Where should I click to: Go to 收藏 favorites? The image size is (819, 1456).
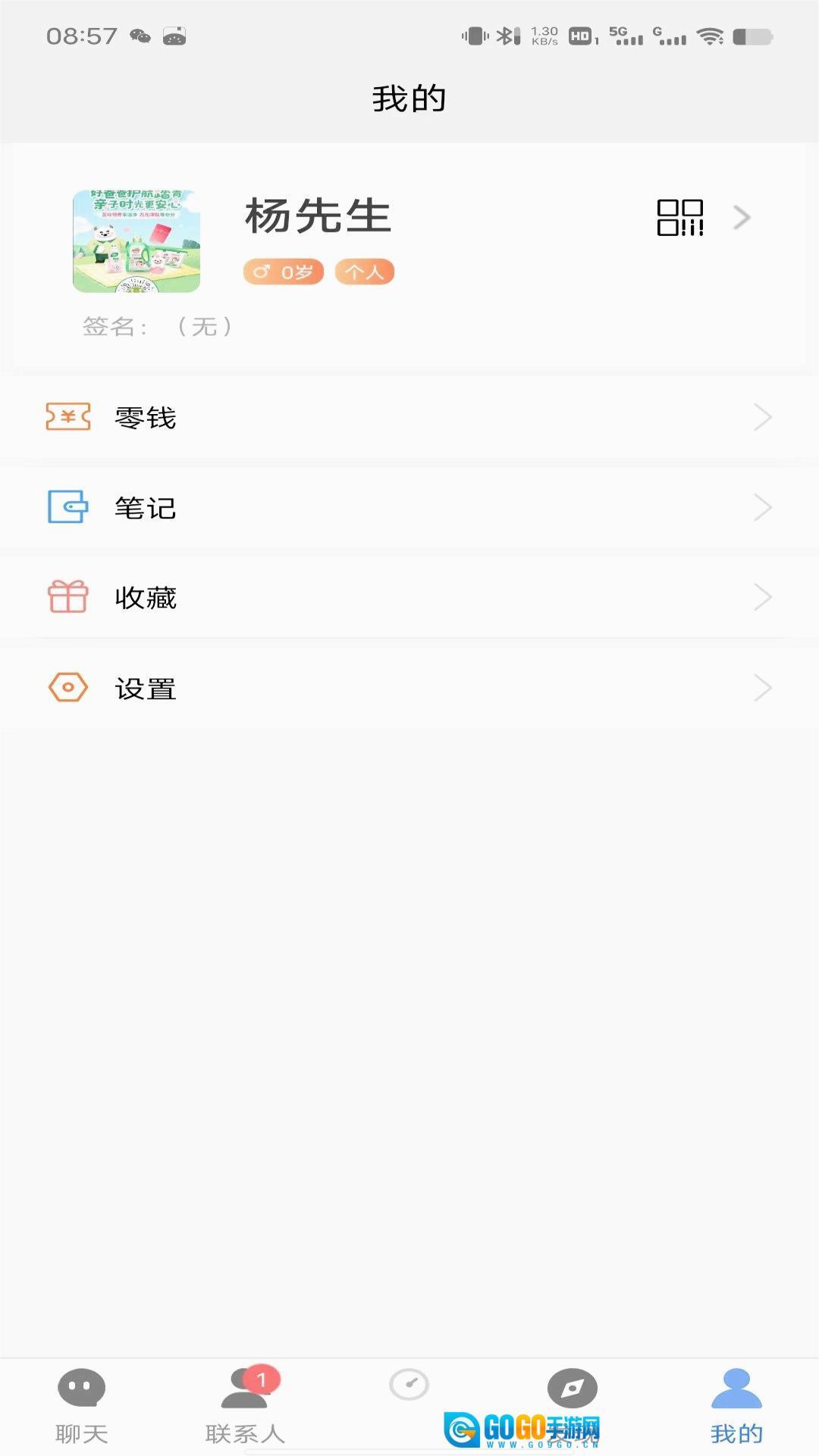[x=409, y=598]
